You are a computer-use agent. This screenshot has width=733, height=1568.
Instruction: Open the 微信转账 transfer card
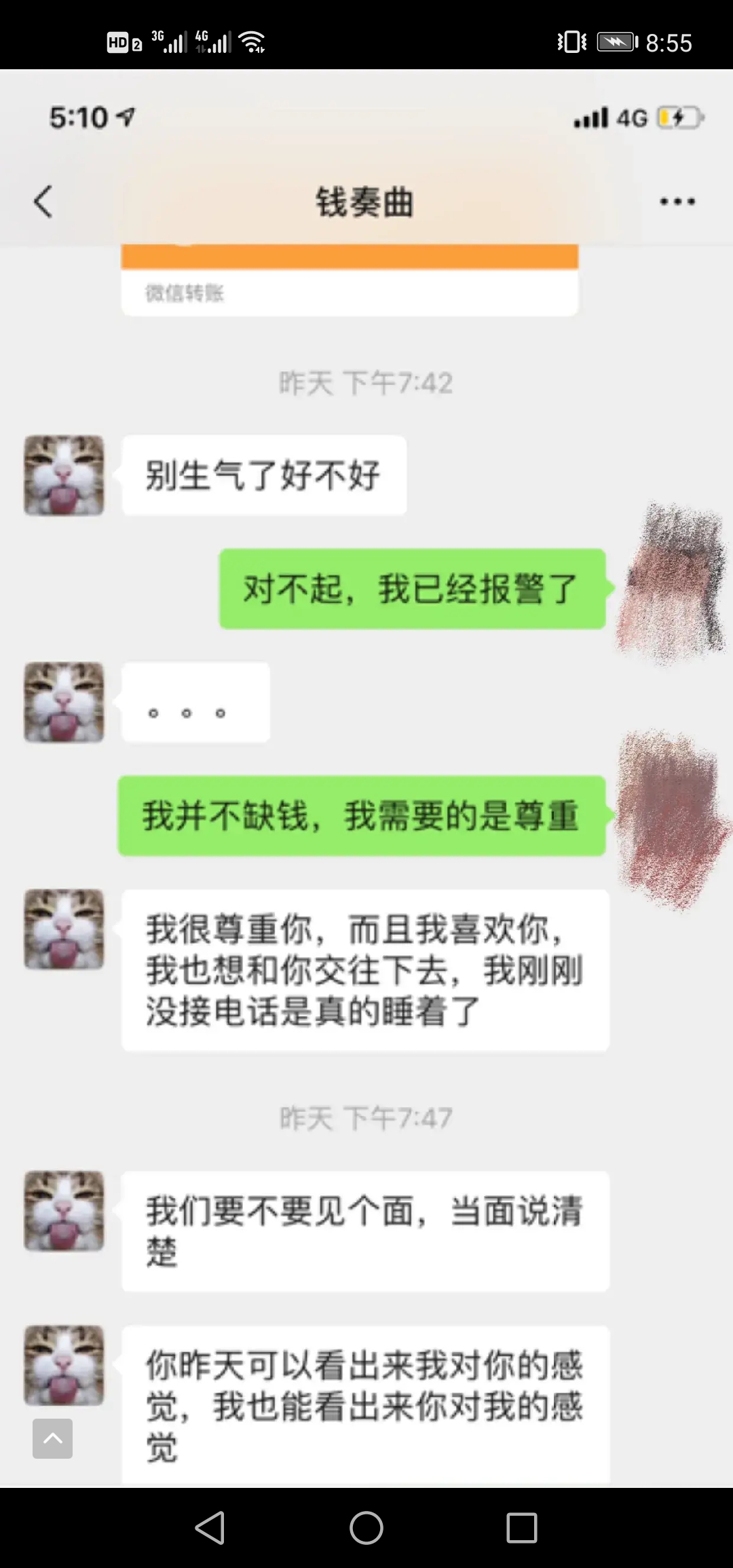click(349, 293)
